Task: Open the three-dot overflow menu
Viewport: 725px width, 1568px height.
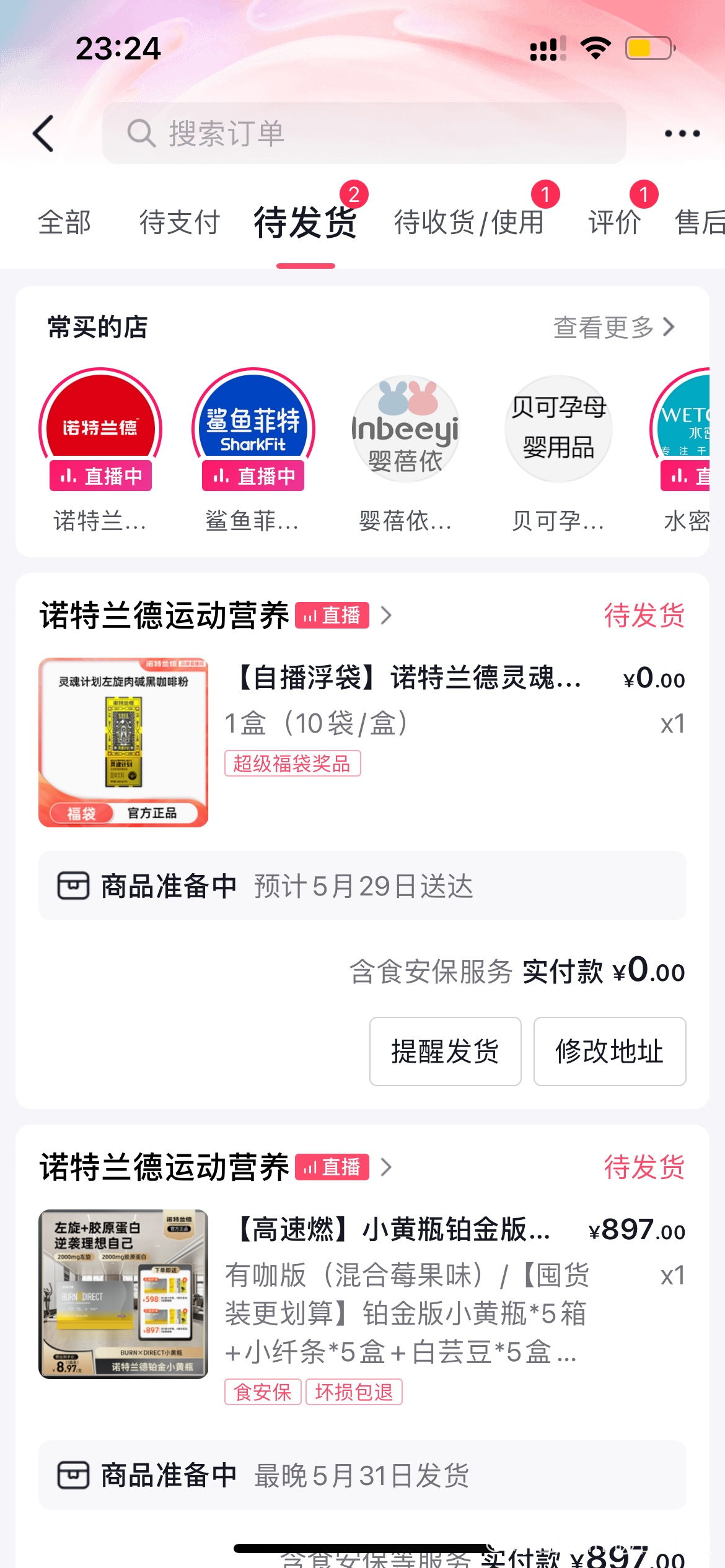Action: [x=682, y=133]
